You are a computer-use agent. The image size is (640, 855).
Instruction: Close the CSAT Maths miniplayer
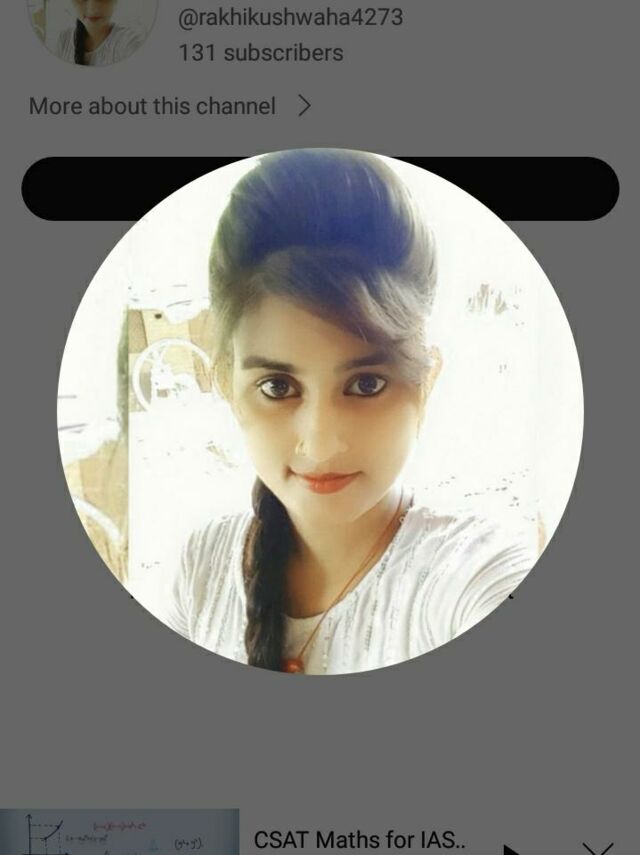(597, 848)
